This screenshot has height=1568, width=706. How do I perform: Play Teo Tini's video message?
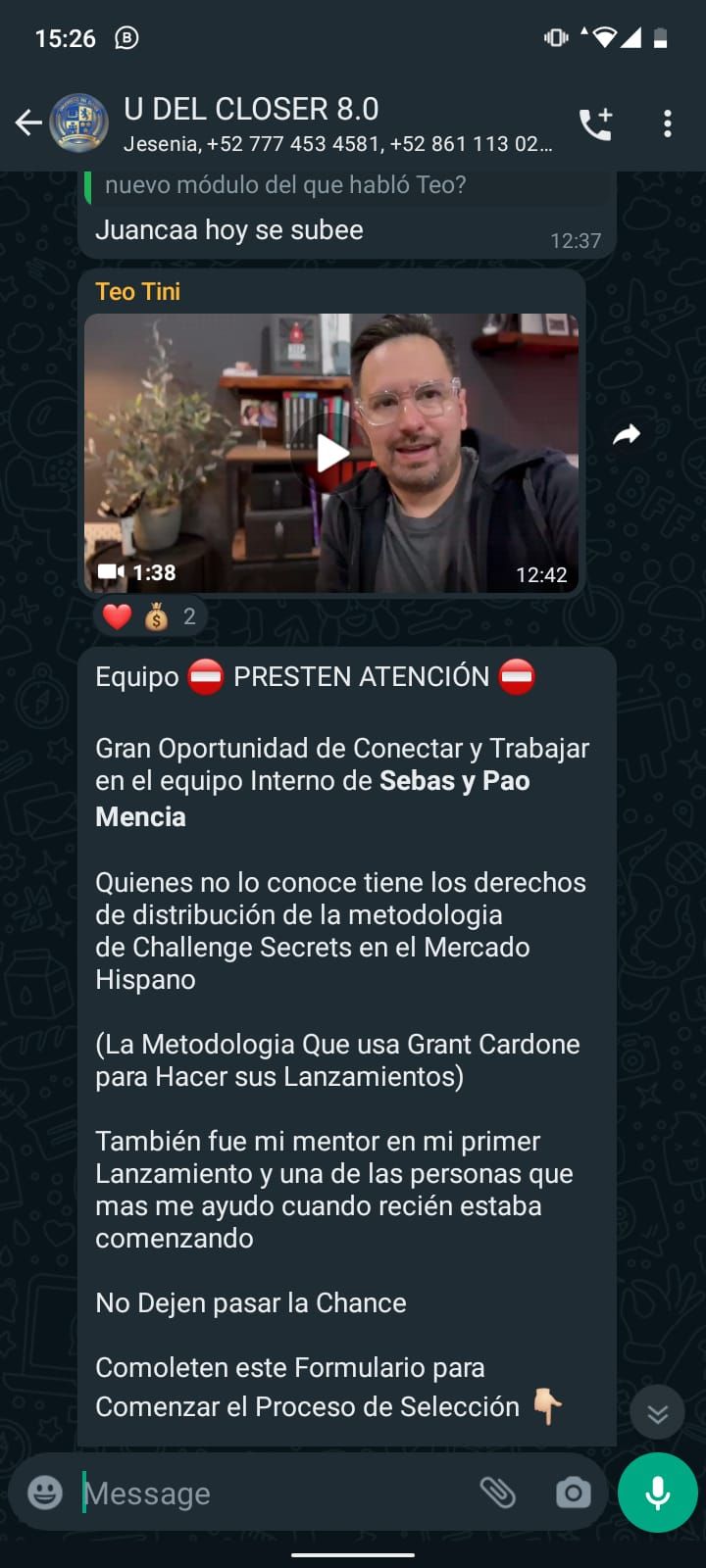point(331,453)
